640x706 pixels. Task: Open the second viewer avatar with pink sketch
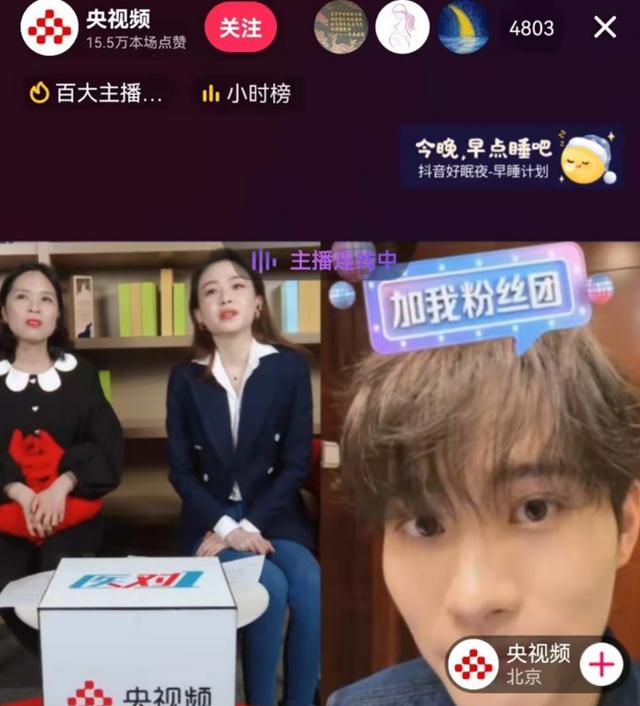pyautogui.click(x=403, y=27)
